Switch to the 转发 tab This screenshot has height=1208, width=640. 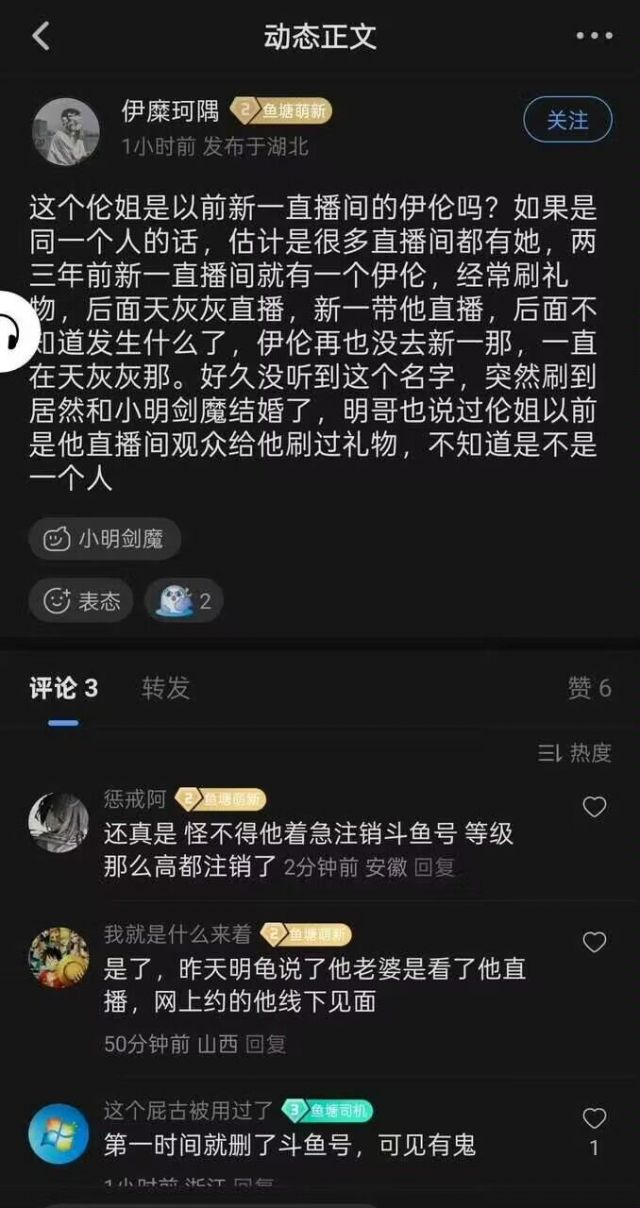pos(165,688)
